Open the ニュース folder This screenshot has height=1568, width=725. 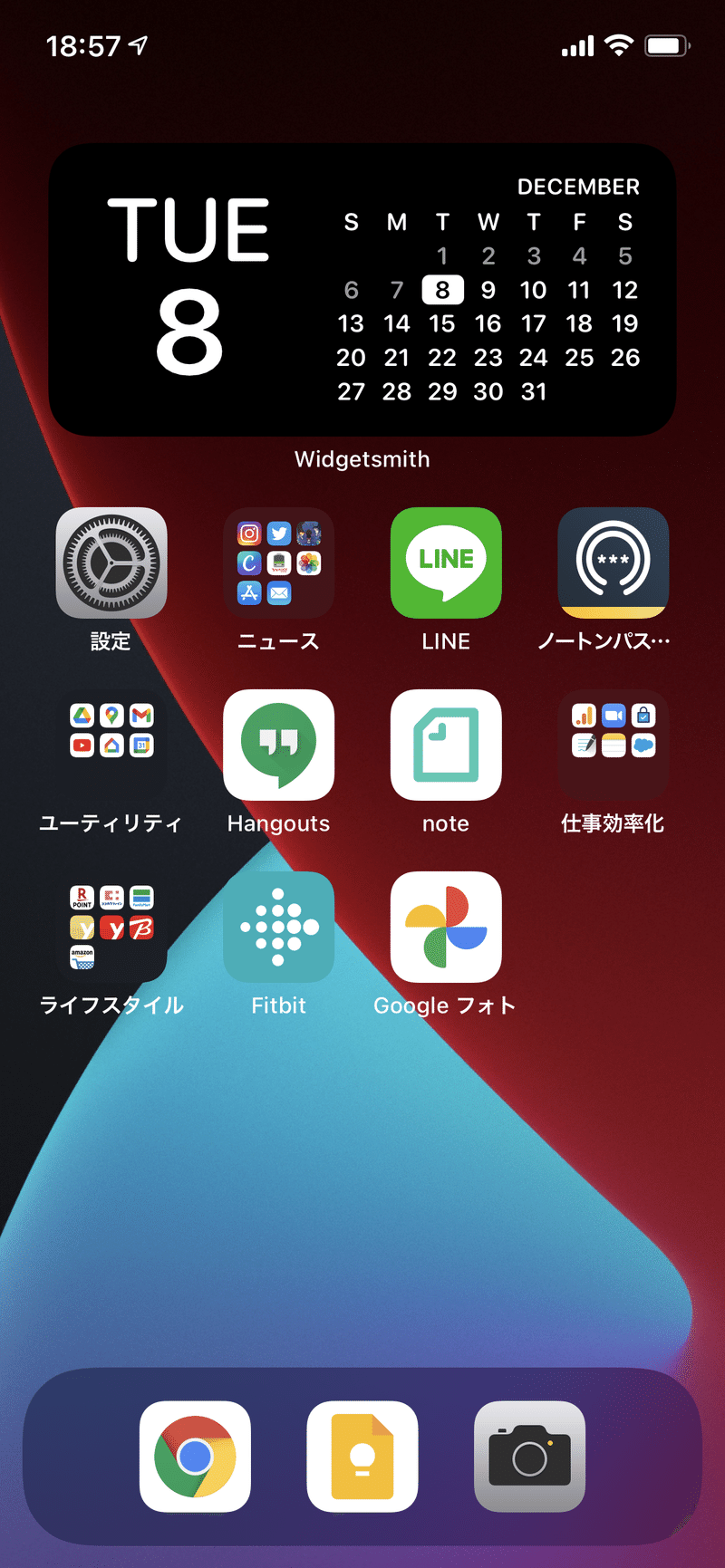(278, 563)
